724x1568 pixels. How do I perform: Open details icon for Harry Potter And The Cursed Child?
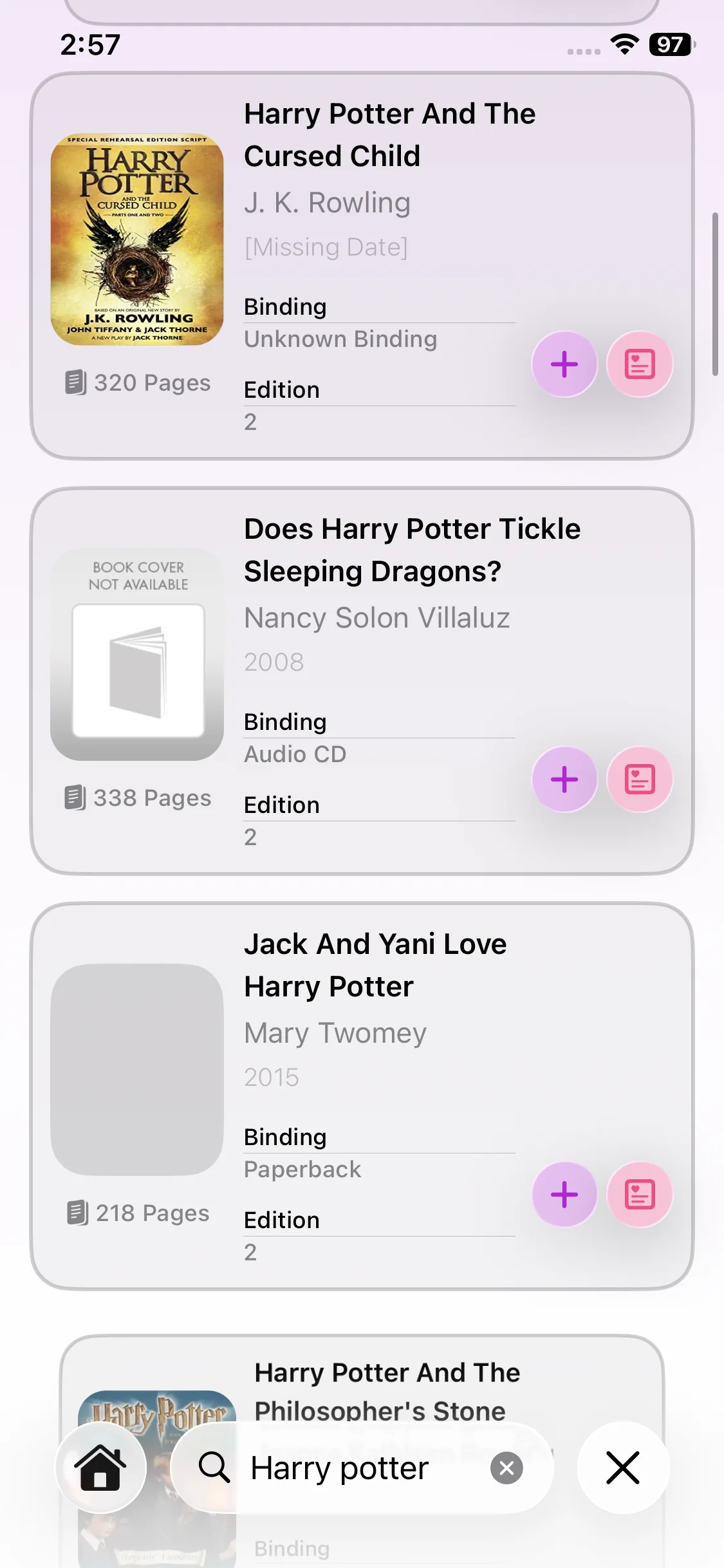pos(640,364)
